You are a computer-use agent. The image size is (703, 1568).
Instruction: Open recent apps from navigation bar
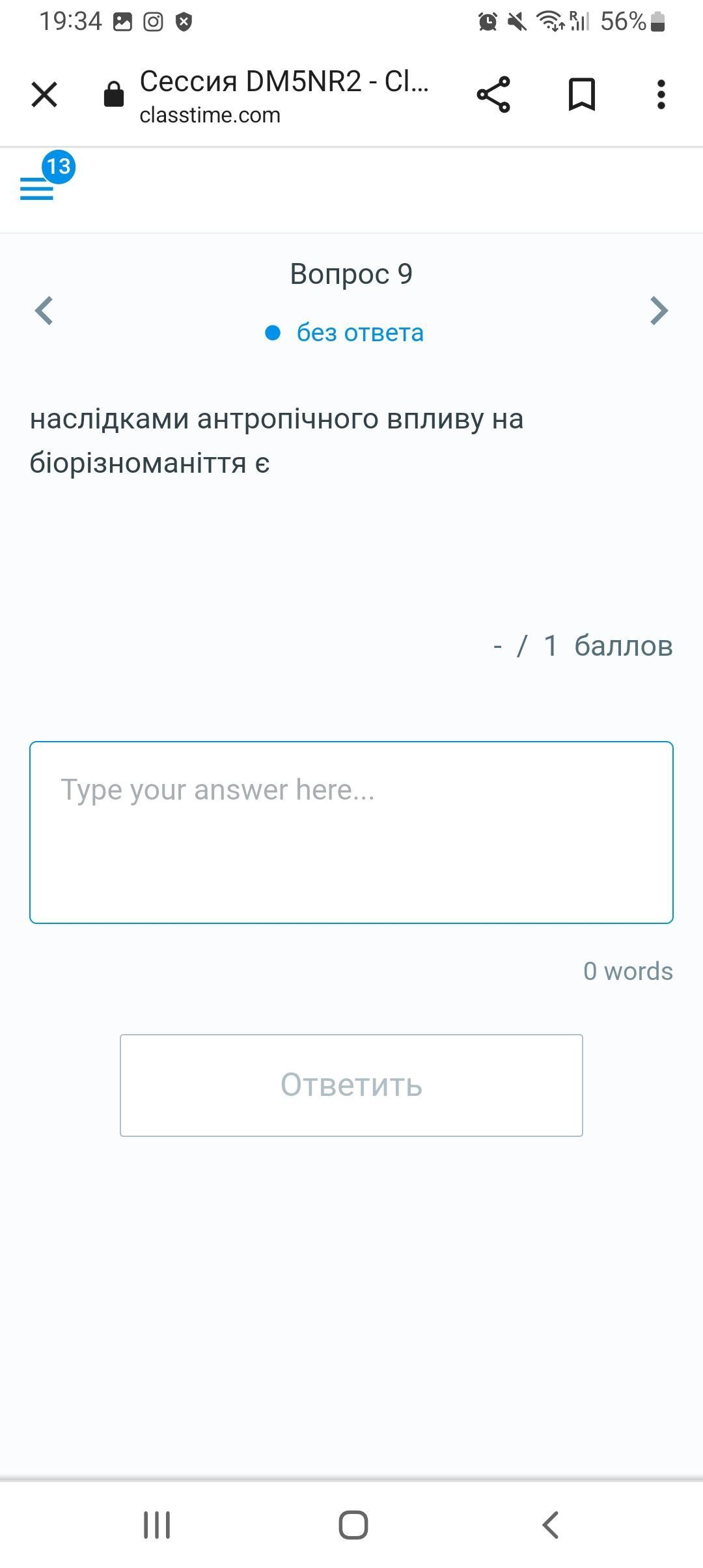157,1525
